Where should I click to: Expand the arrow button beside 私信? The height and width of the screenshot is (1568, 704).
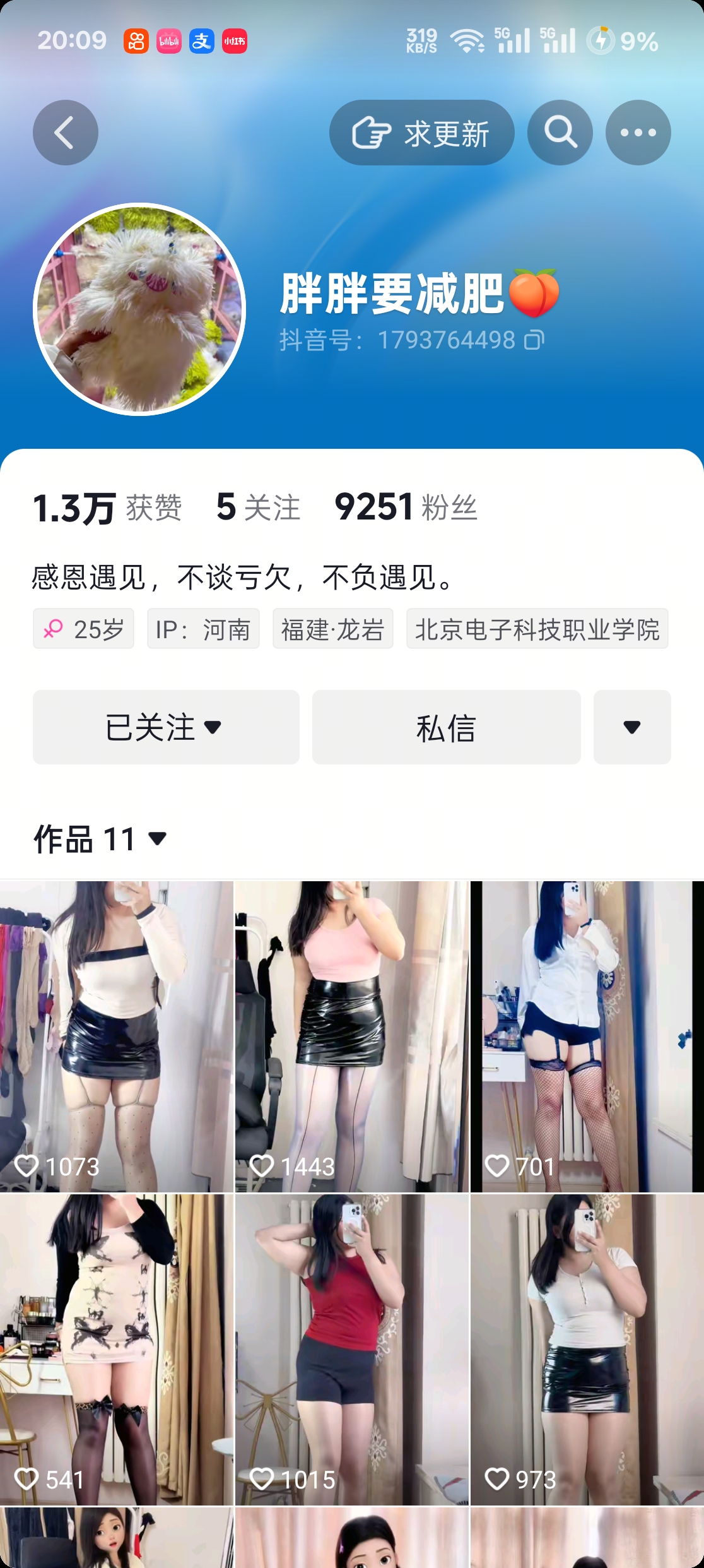[x=632, y=727]
